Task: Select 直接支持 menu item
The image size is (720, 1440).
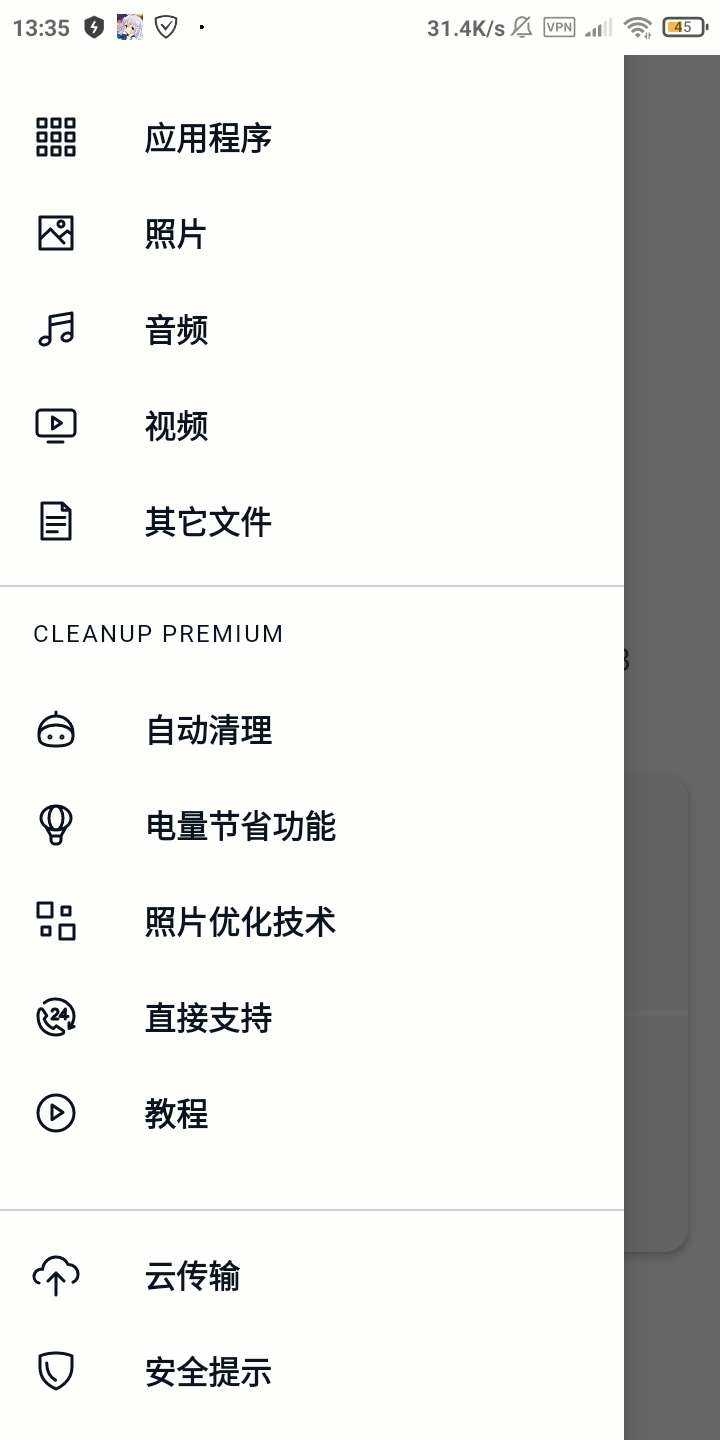Action: coord(208,1018)
